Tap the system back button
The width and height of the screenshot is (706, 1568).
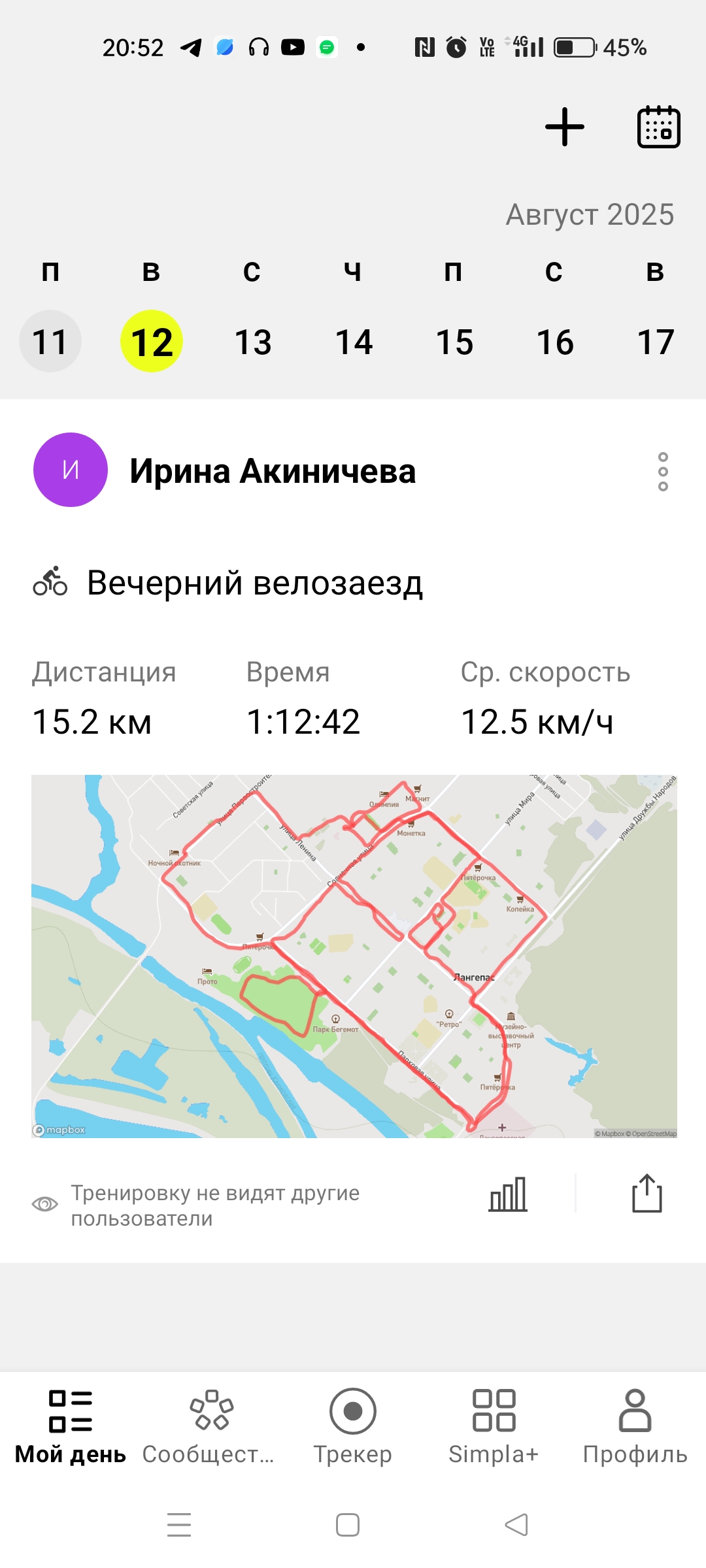tap(516, 1525)
